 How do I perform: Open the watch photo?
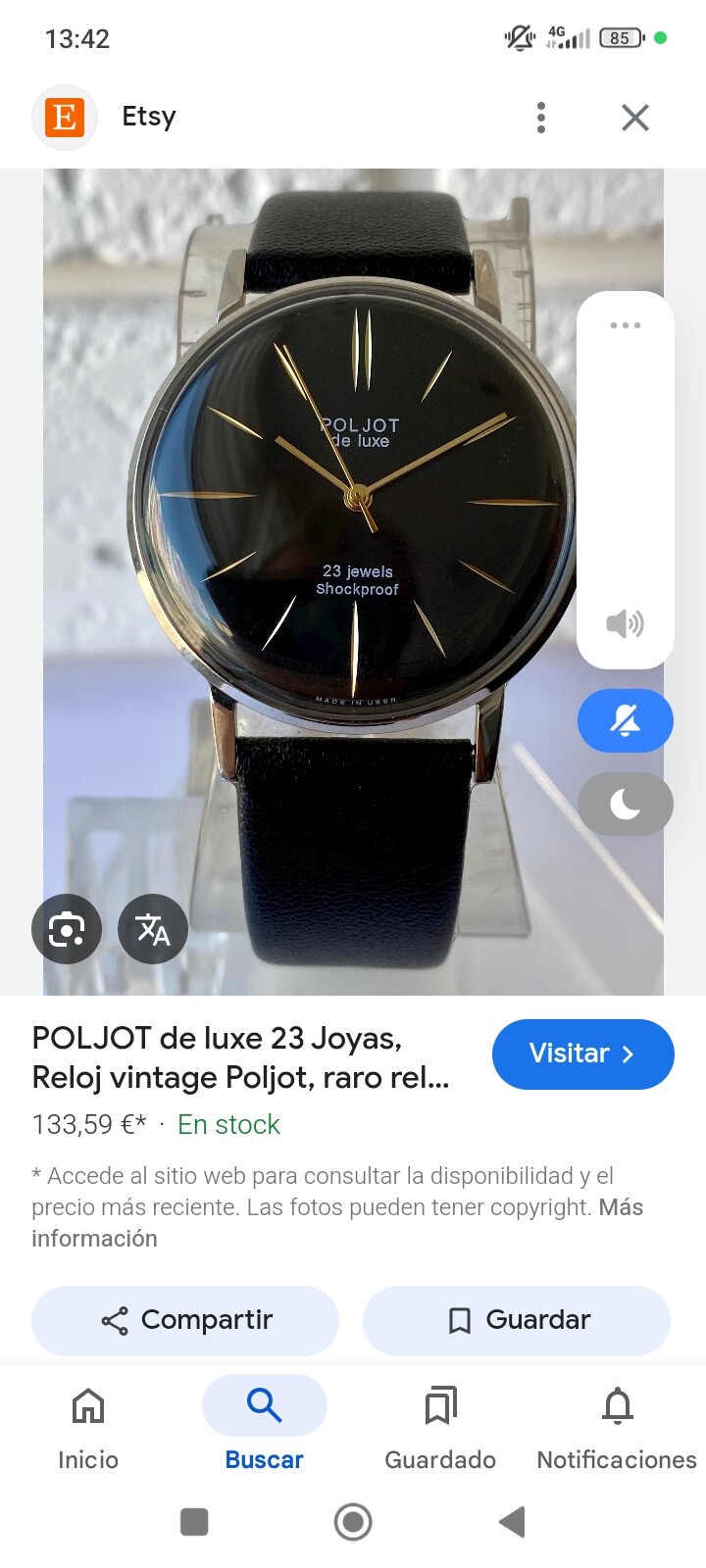[353, 582]
